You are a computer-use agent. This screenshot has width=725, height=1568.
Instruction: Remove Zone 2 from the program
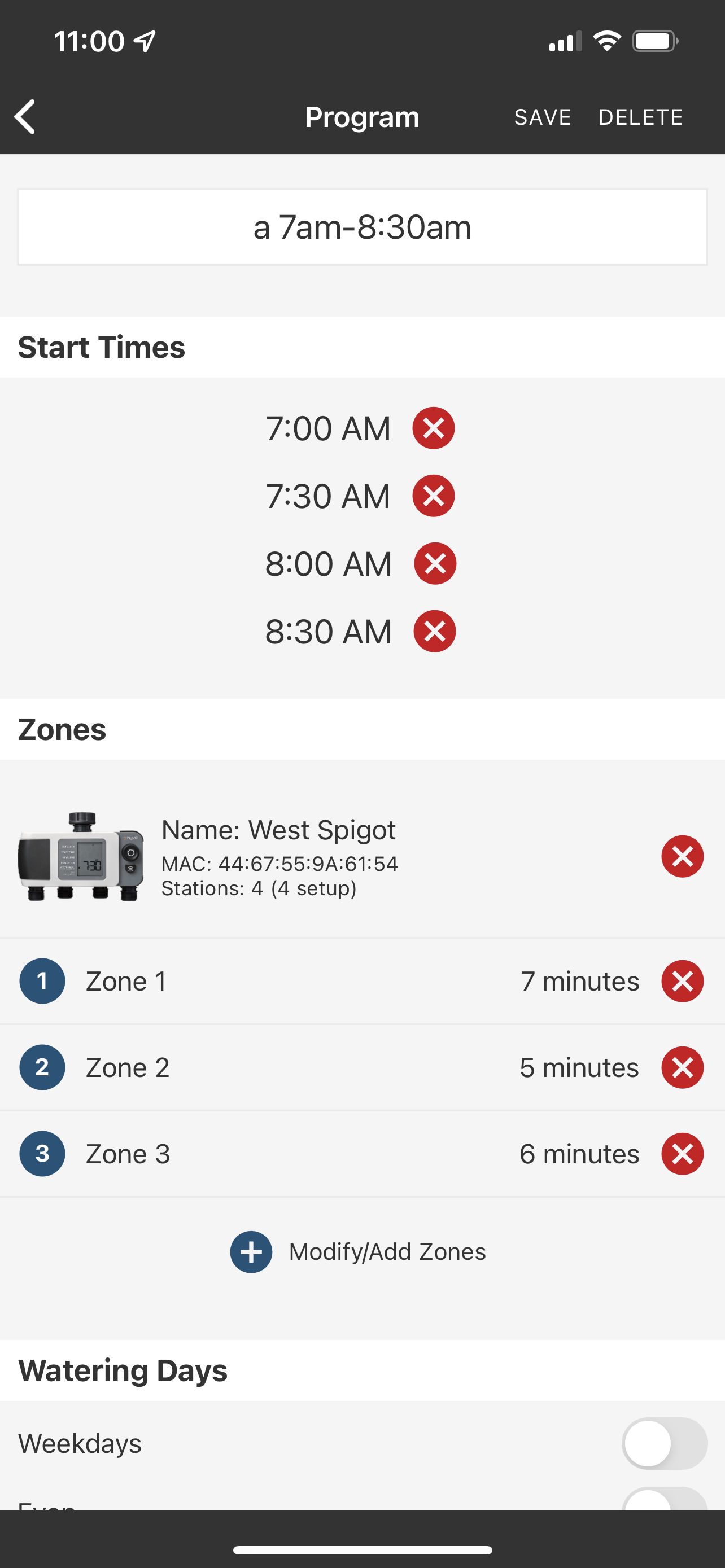point(683,1068)
